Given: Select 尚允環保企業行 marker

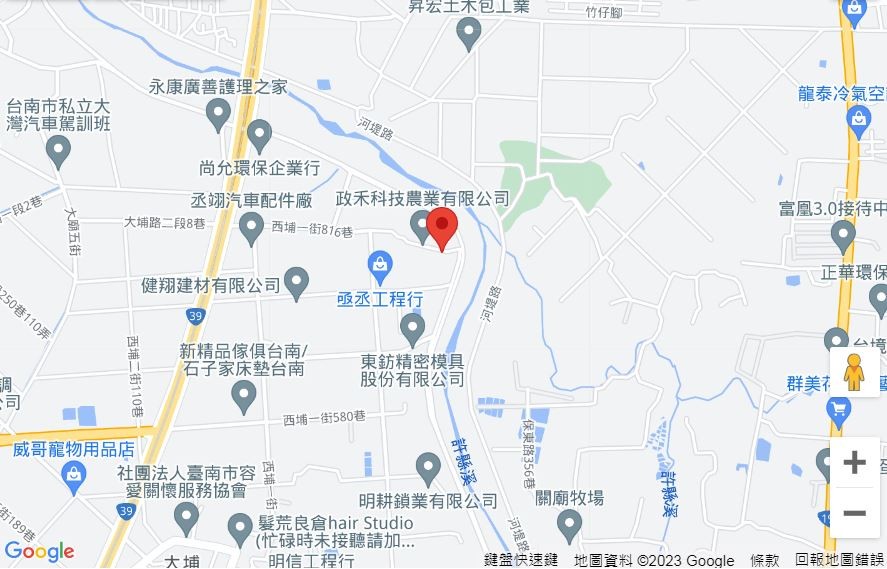Looking at the screenshot, I should (x=260, y=135).
